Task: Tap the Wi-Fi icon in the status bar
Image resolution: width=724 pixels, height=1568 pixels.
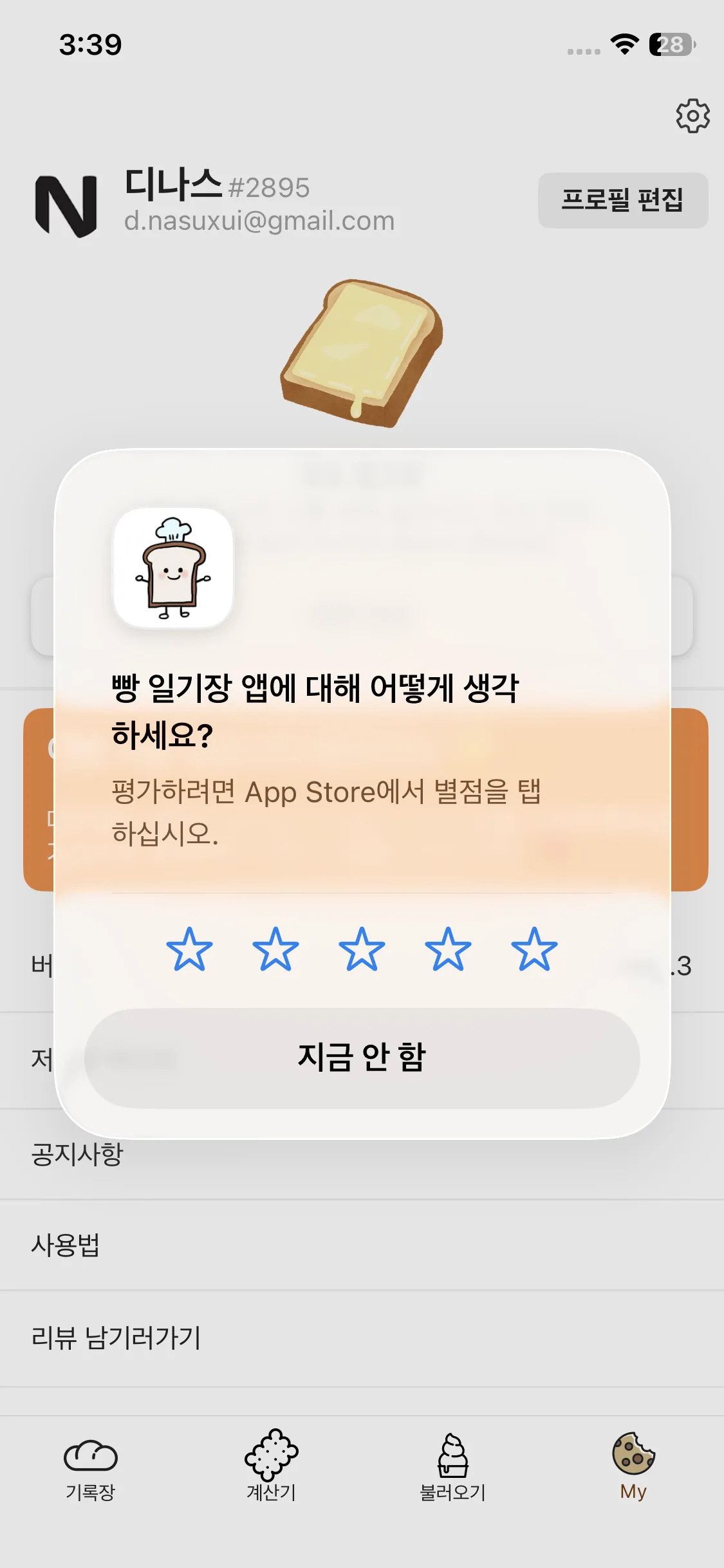Action: click(622, 45)
